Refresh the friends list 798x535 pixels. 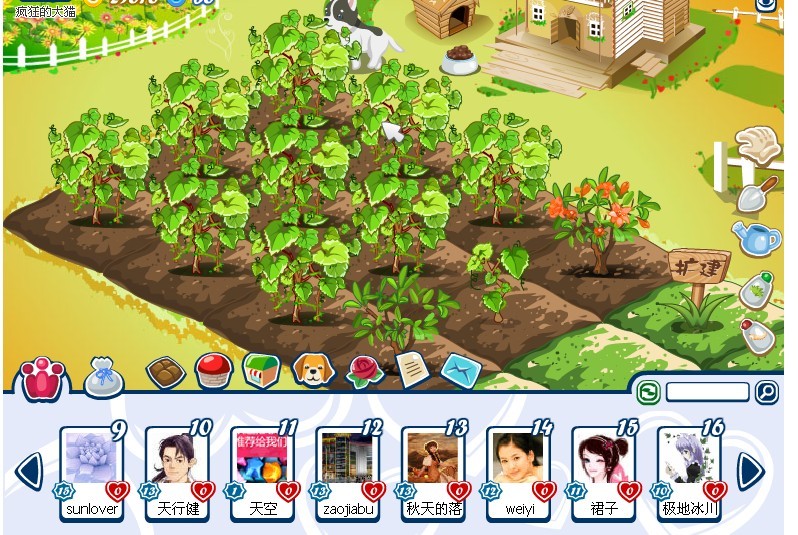click(x=648, y=392)
